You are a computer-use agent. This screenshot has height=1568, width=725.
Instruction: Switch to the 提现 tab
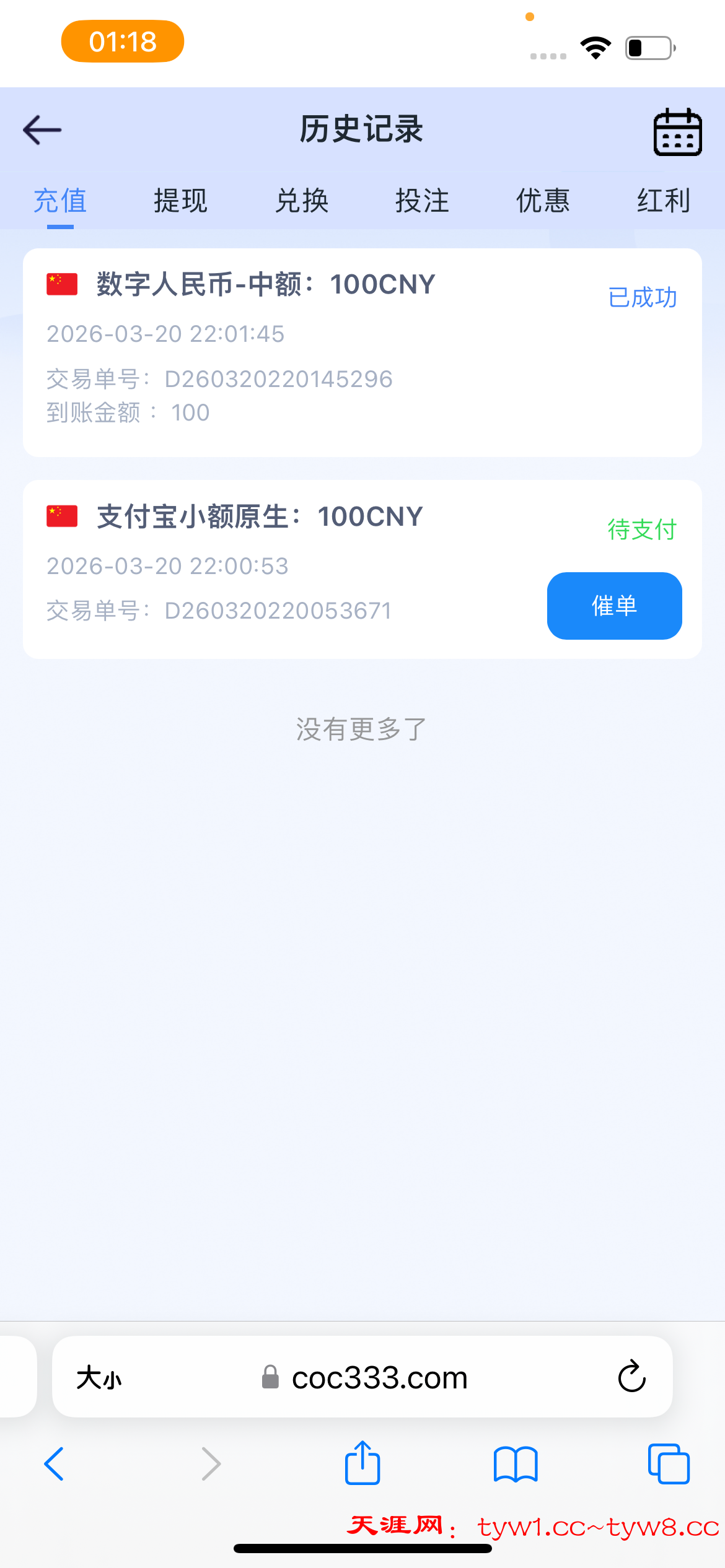[180, 201]
